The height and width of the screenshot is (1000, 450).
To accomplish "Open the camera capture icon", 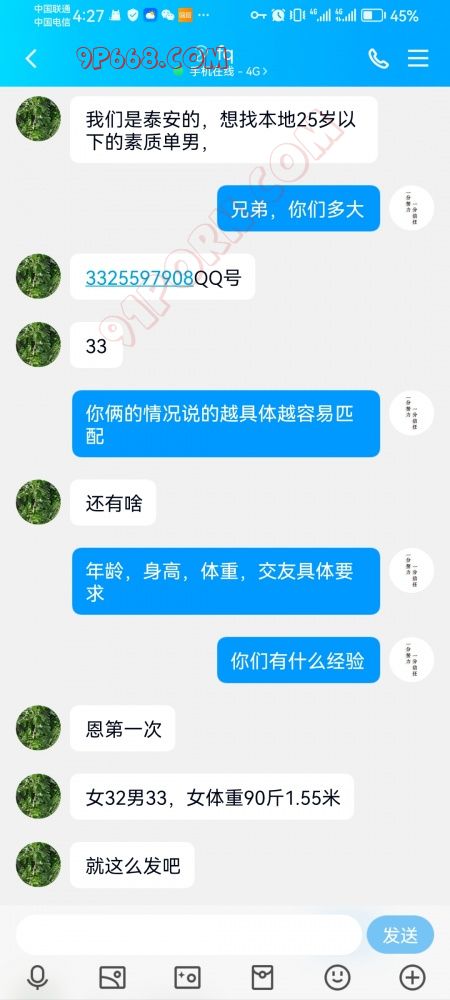I will [x=187, y=976].
